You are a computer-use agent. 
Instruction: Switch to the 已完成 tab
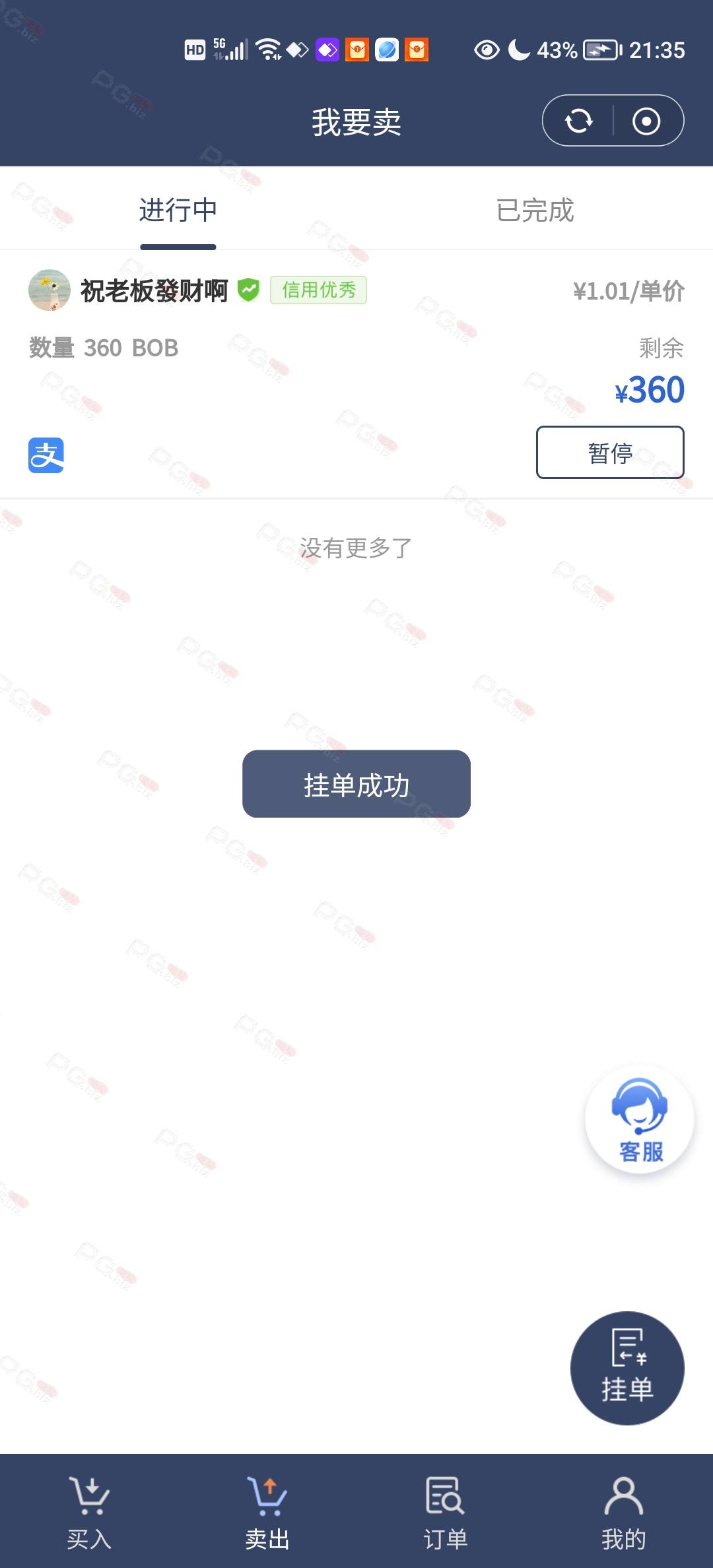pyautogui.click(x=535, y=211)
